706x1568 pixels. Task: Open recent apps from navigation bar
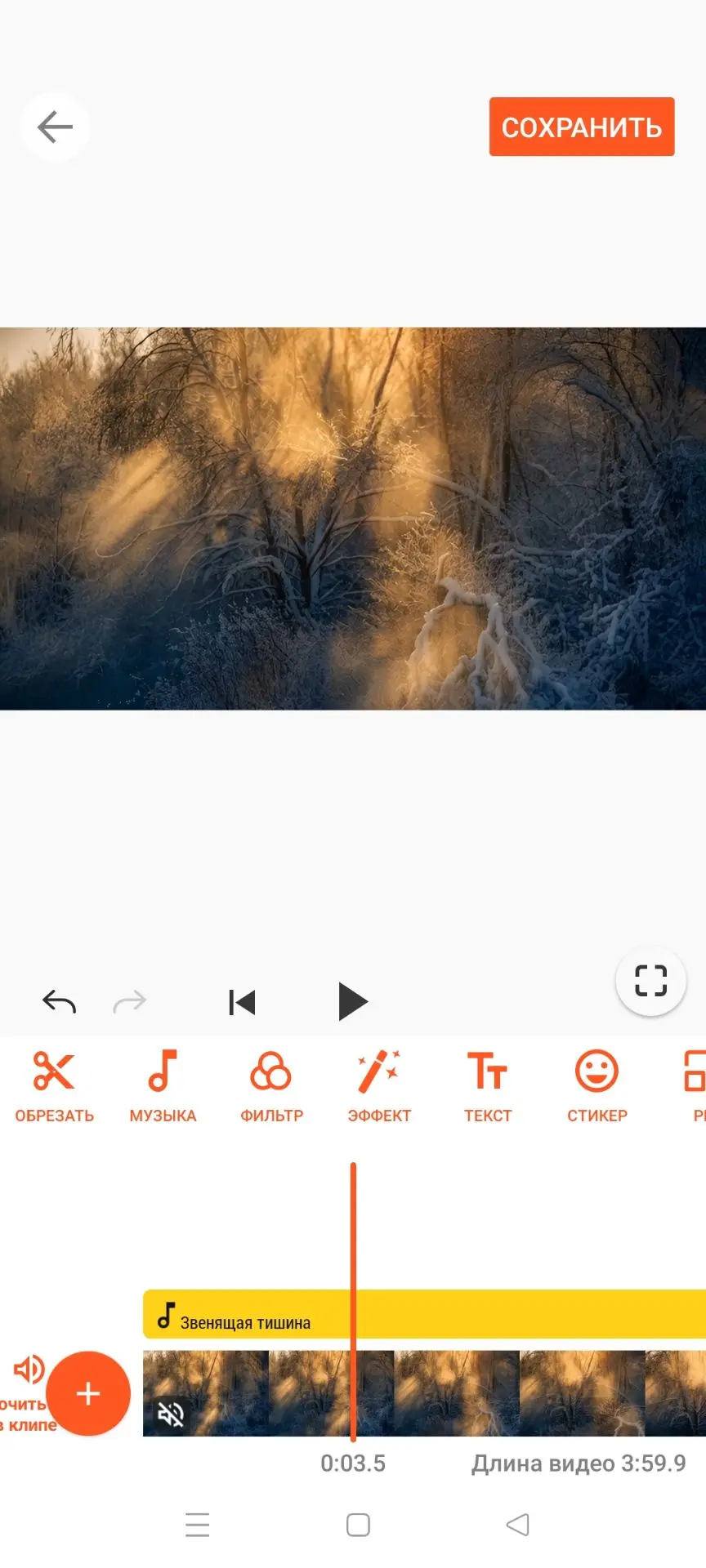(x=198, y=1525)
